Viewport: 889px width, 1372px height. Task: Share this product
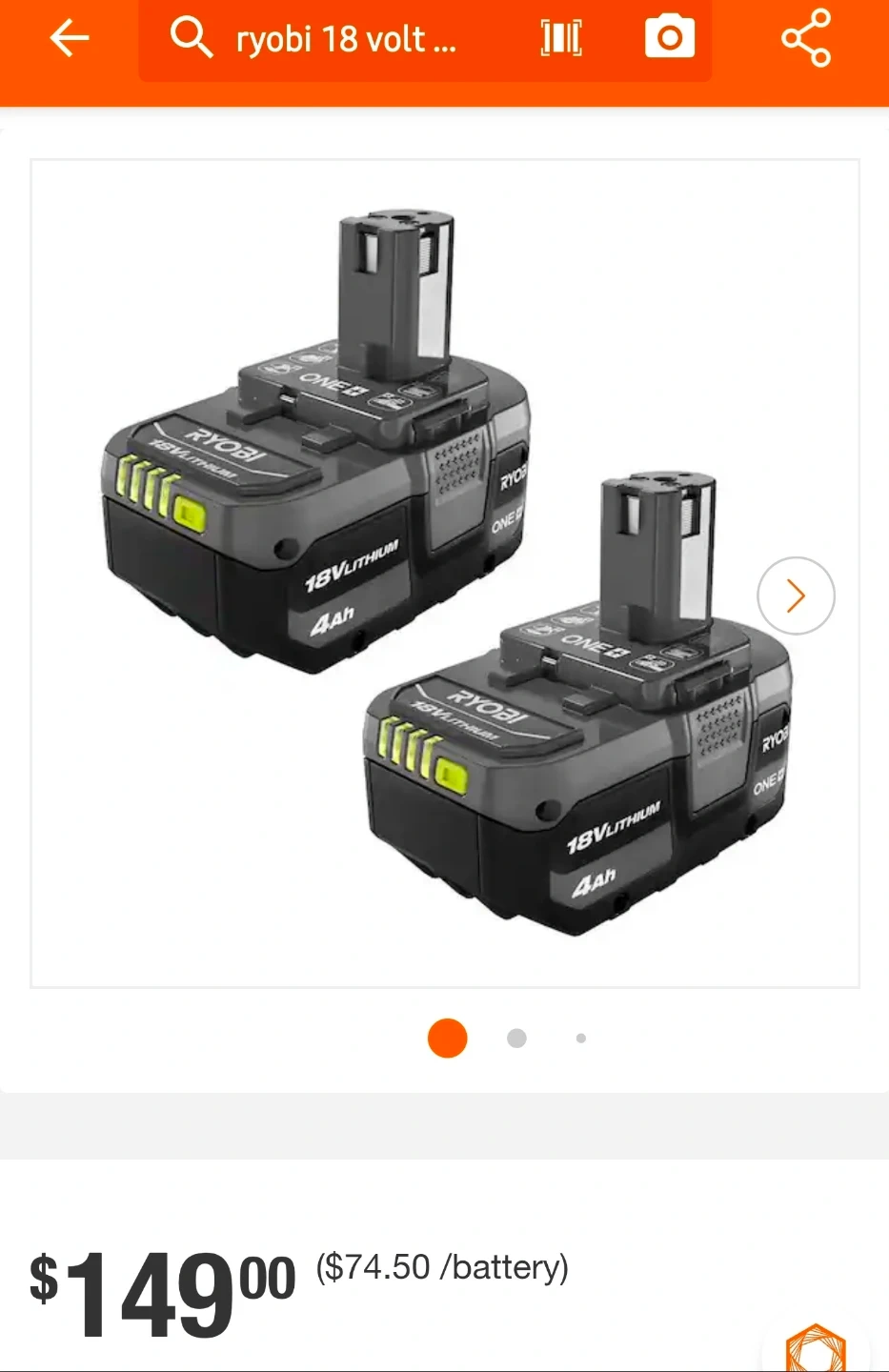coord(806,38)
